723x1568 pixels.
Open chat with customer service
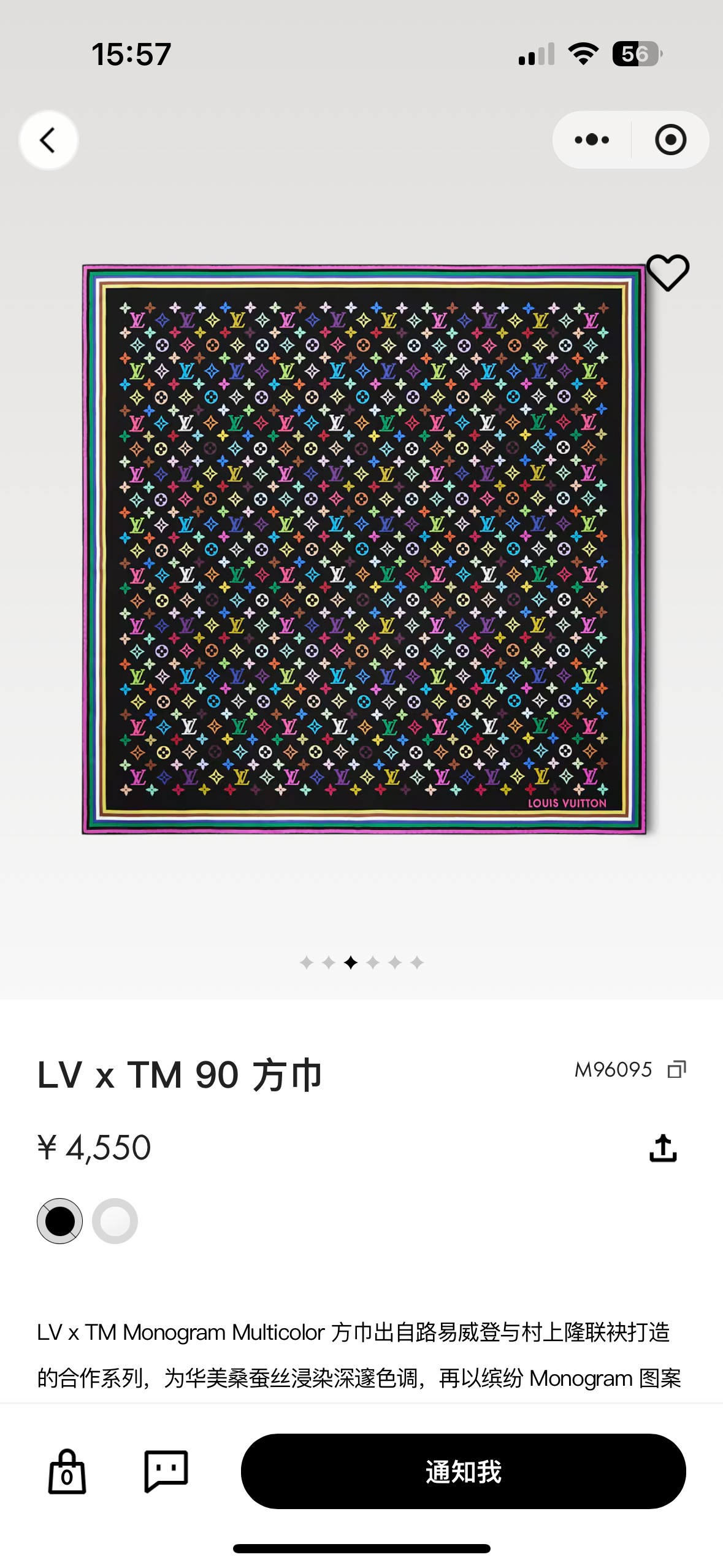(166, 1471)
